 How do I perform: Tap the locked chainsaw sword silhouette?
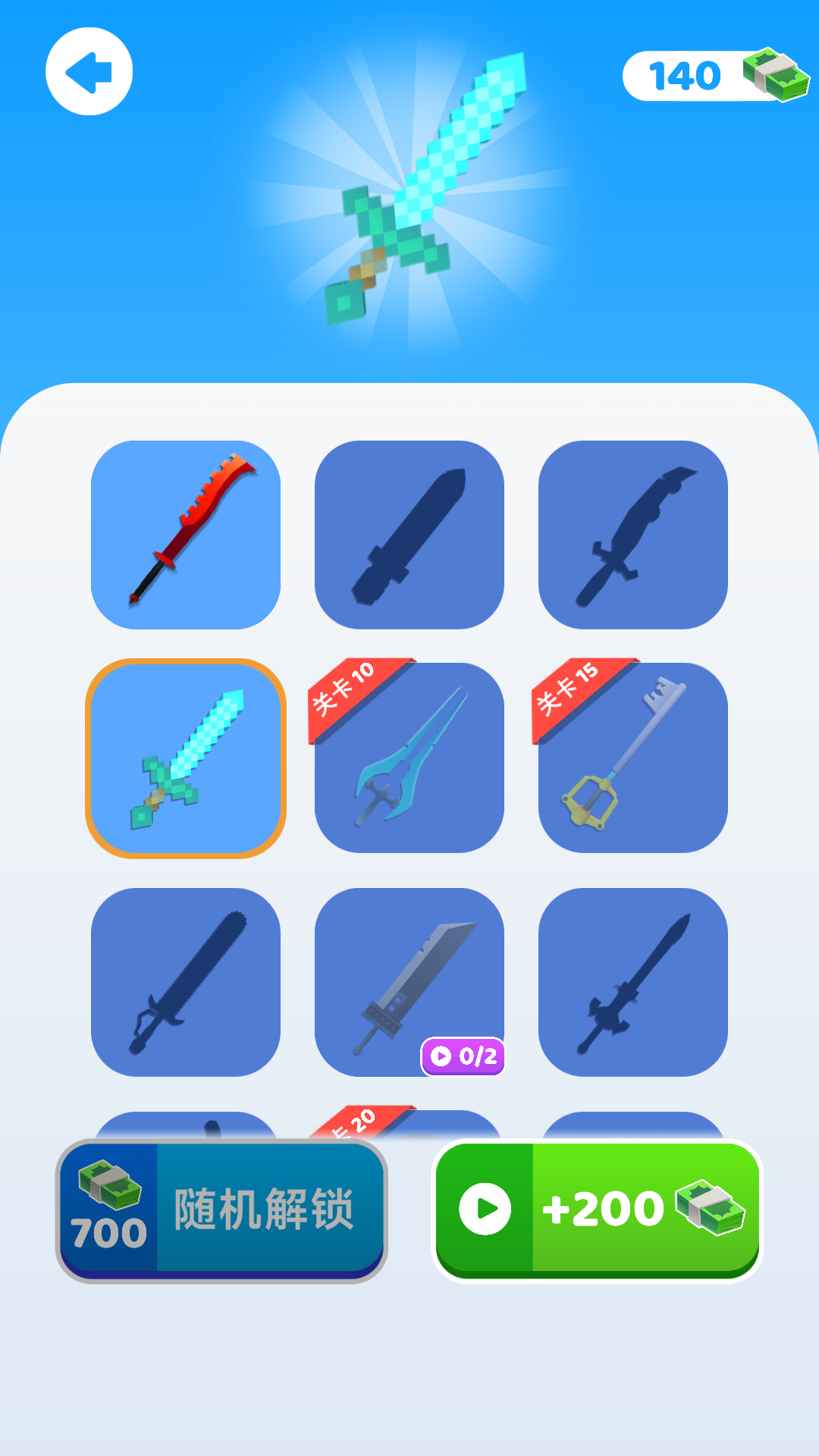[186, 982]
